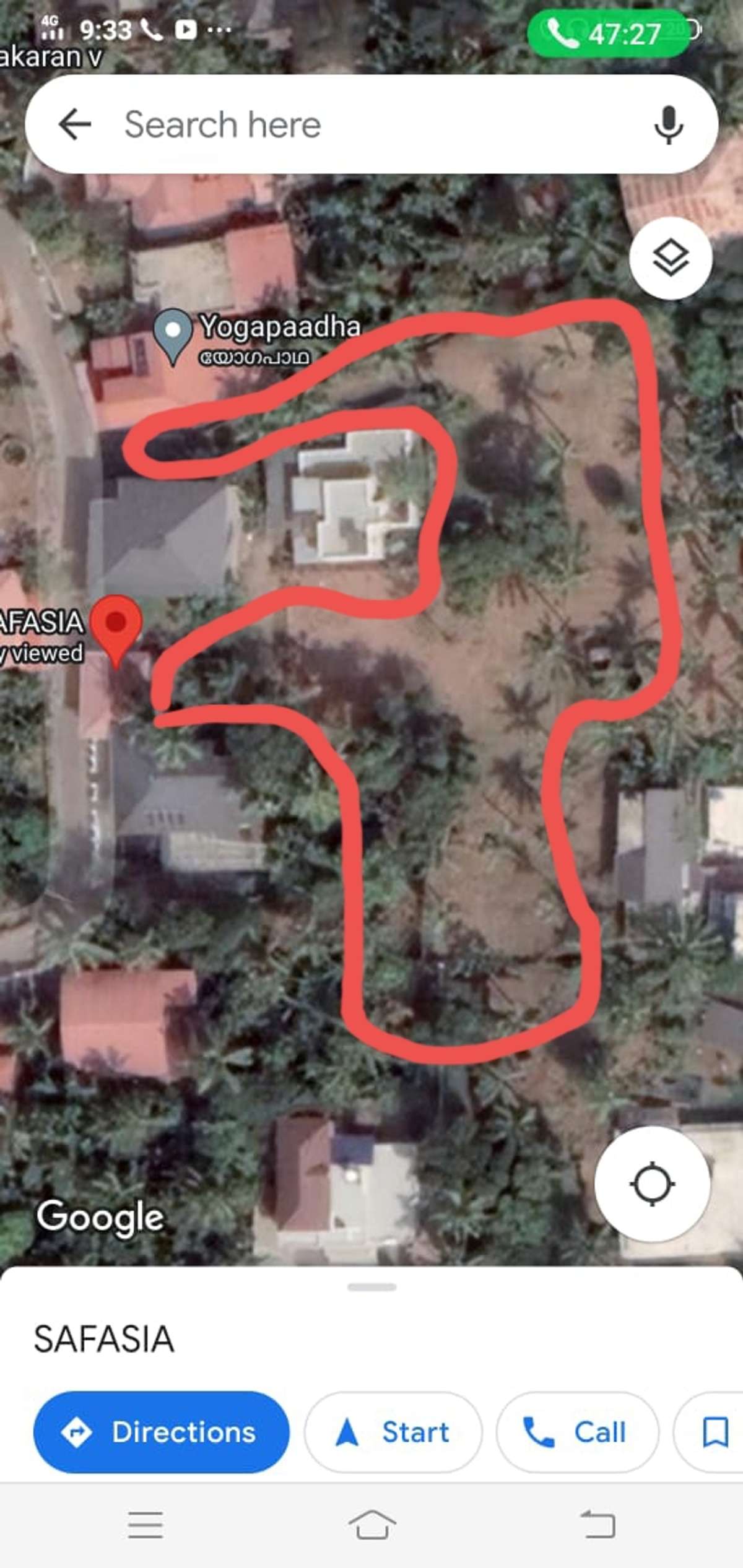Call SAFASIA
743x1568 pixels.
(x=577, y=1432)
